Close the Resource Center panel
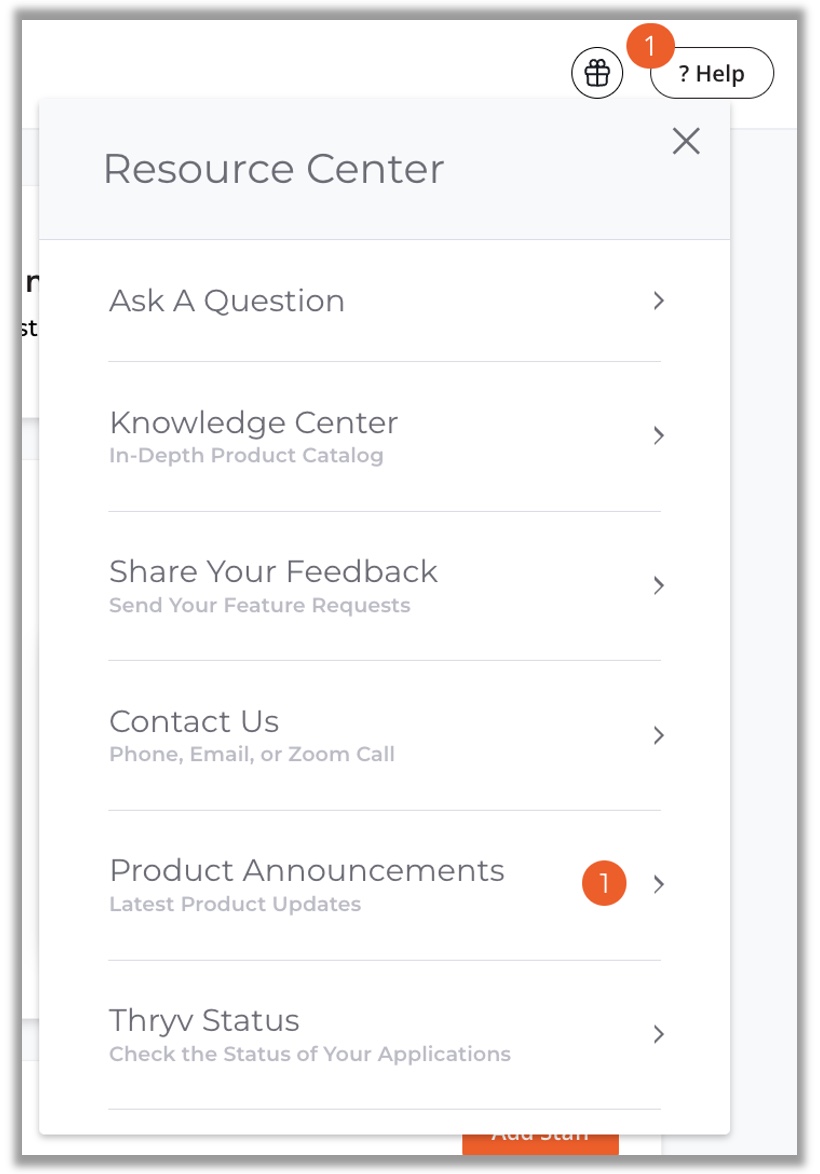The image size is (820, 1174). click(x=686, y=141)
